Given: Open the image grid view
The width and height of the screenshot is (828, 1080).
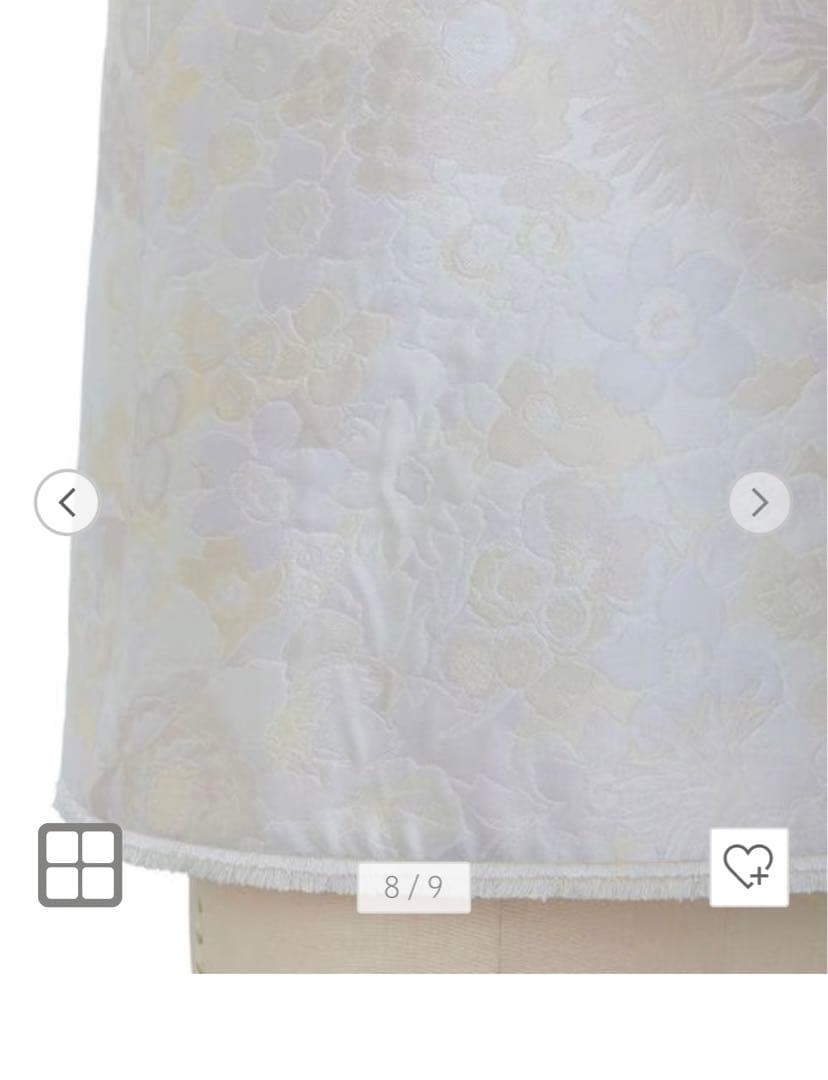Looking at the screenshot, I should tap(80, 865).
